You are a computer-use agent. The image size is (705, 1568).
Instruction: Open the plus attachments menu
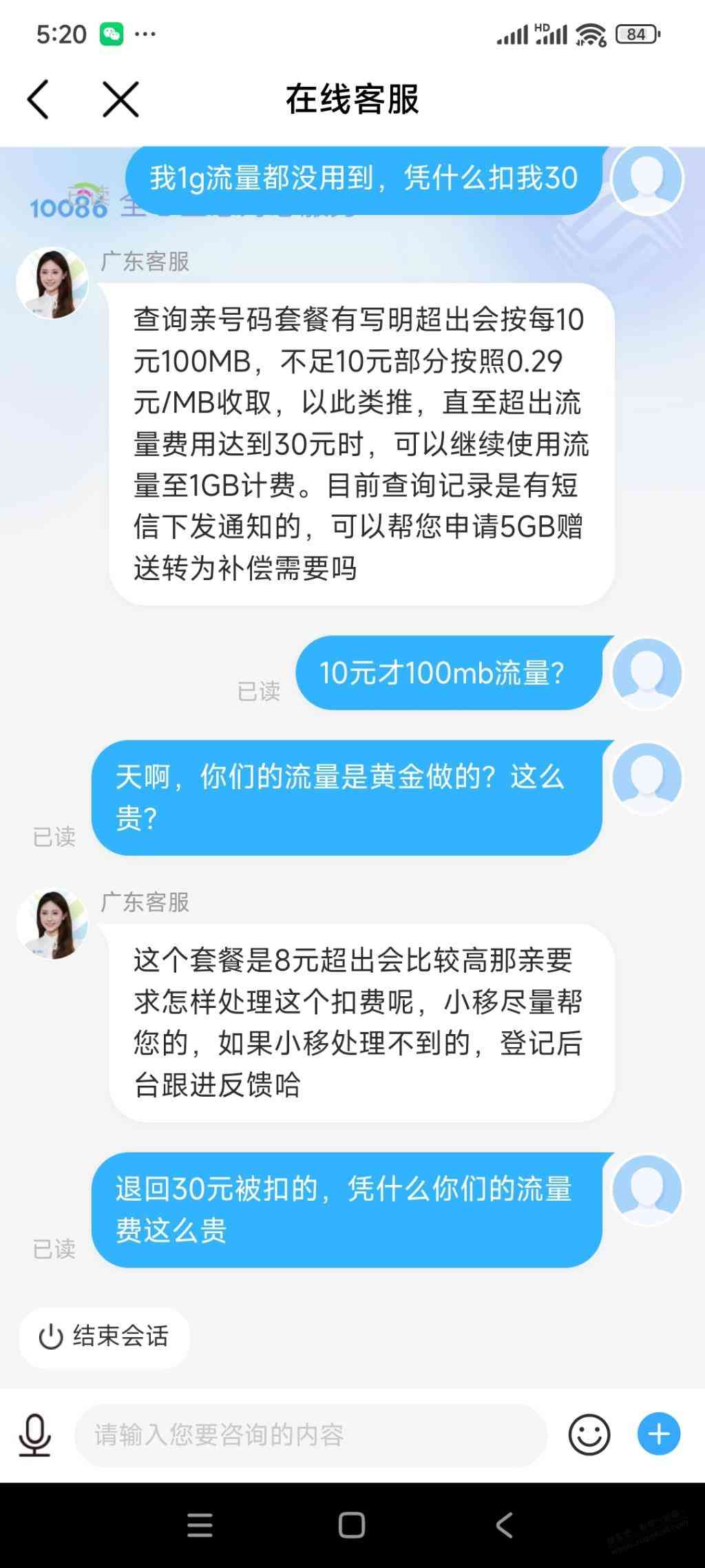658,1434
